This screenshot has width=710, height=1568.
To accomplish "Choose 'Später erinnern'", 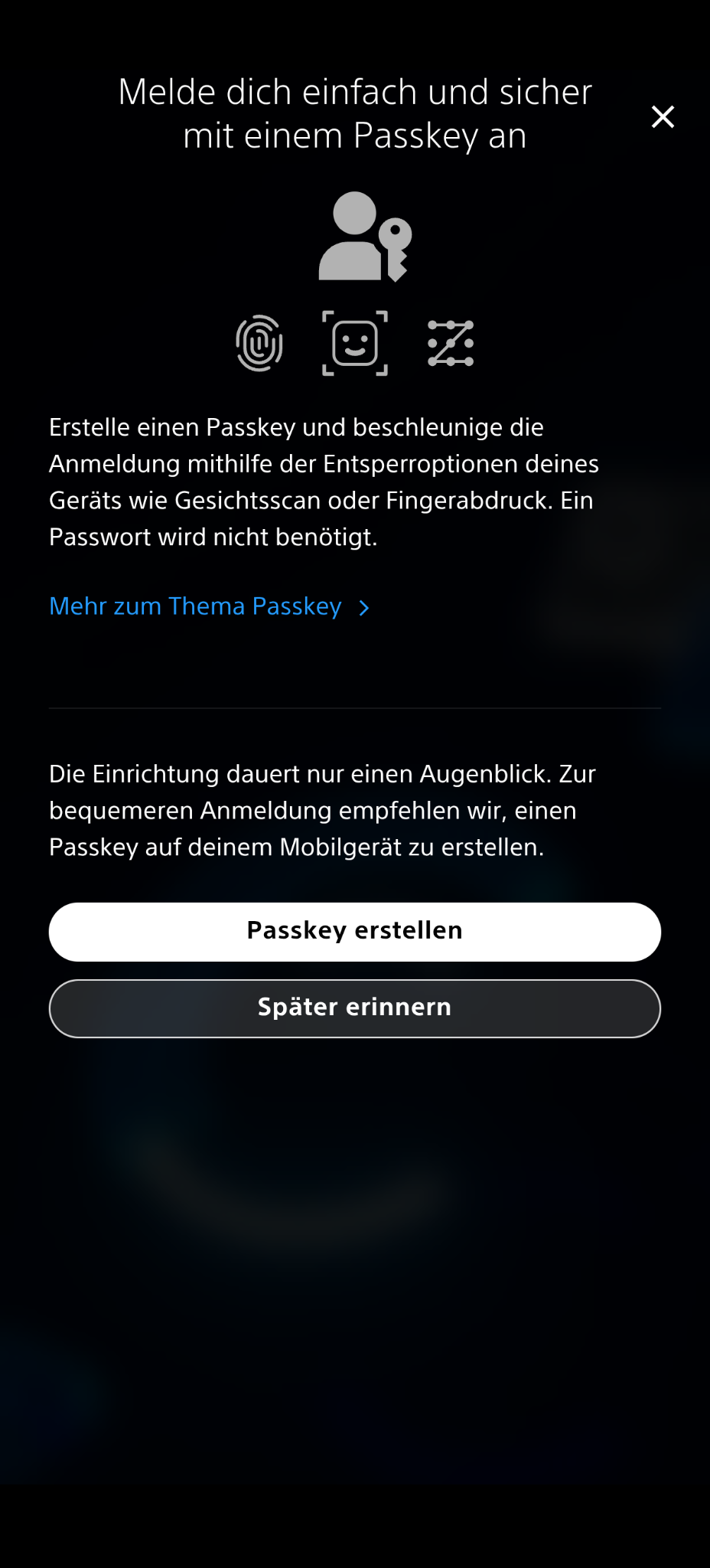I will click(355, 1008).
